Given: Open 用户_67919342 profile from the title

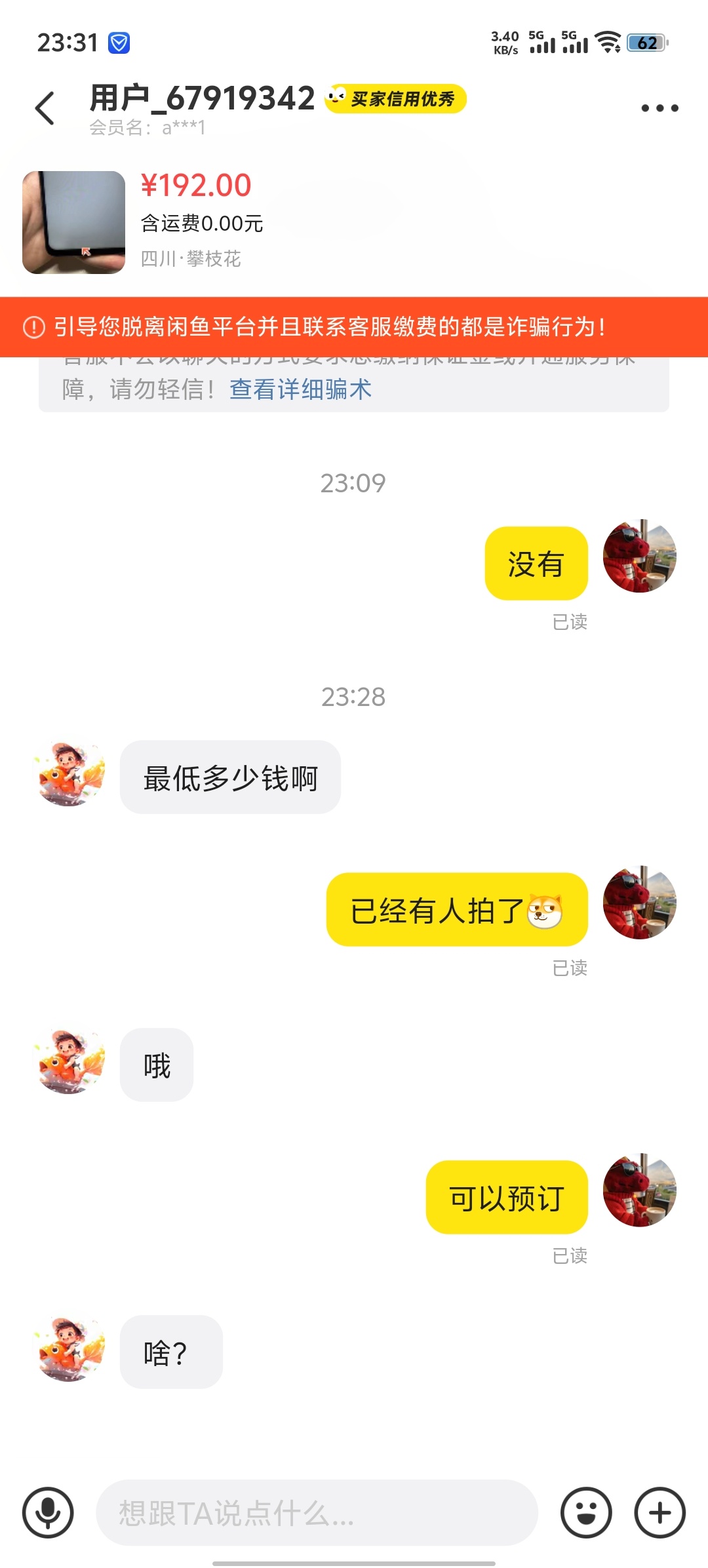Looking at the screenshot, I should pyautogui.click(x=203, y=98).
